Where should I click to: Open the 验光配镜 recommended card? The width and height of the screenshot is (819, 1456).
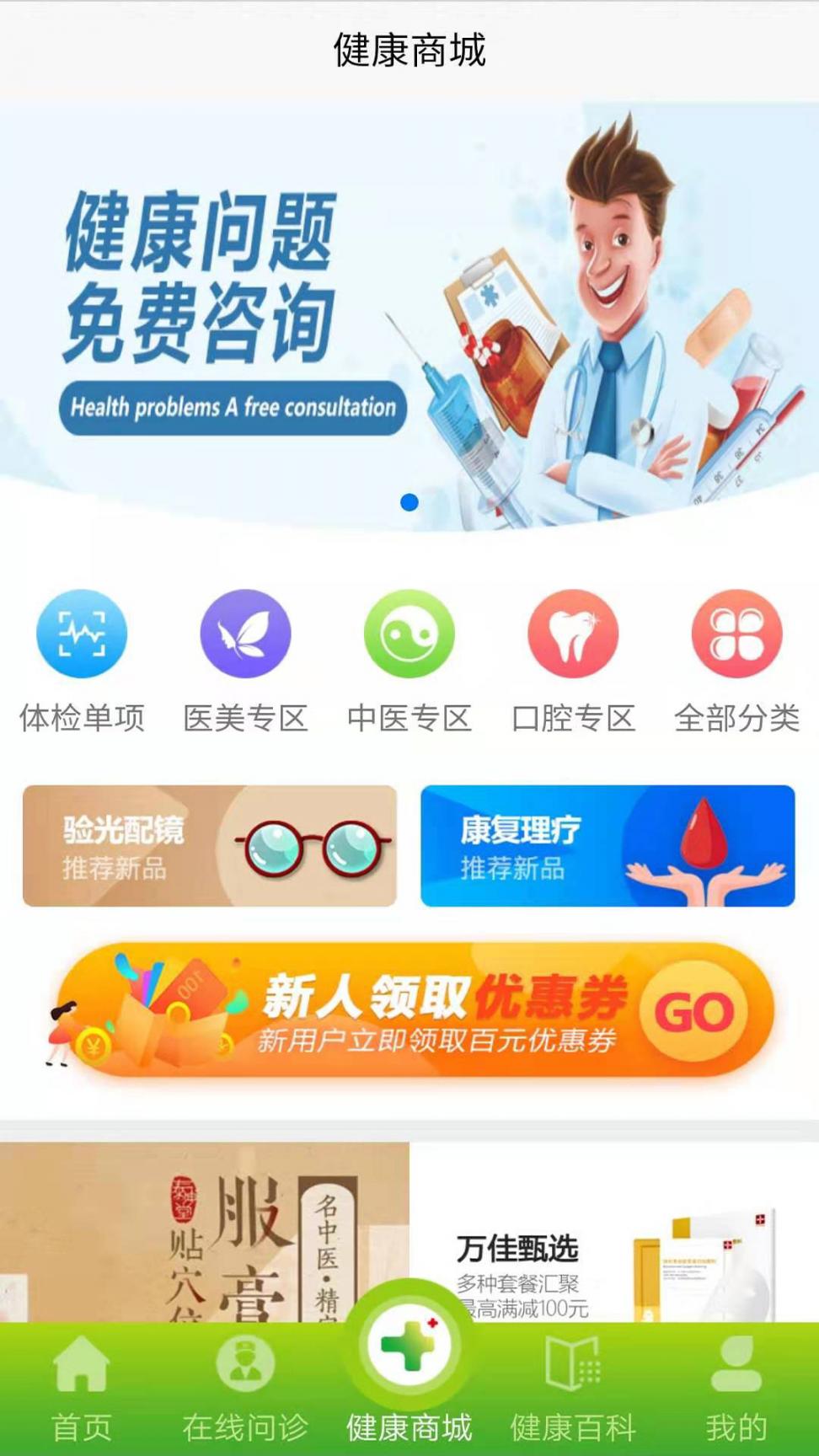tap(210, 846)
